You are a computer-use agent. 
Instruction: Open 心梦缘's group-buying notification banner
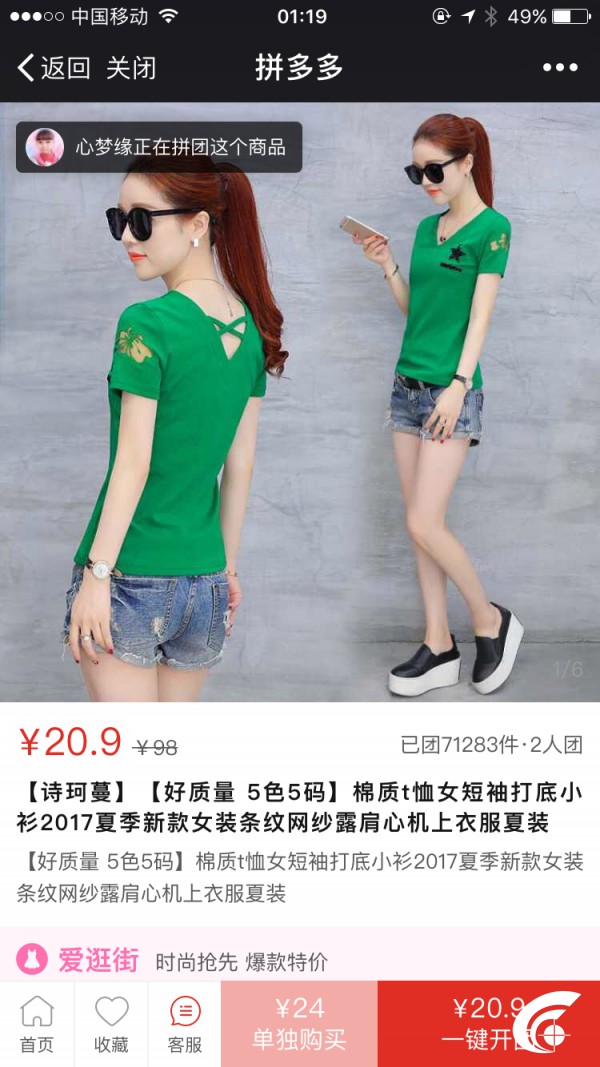[x=159, y=147]
